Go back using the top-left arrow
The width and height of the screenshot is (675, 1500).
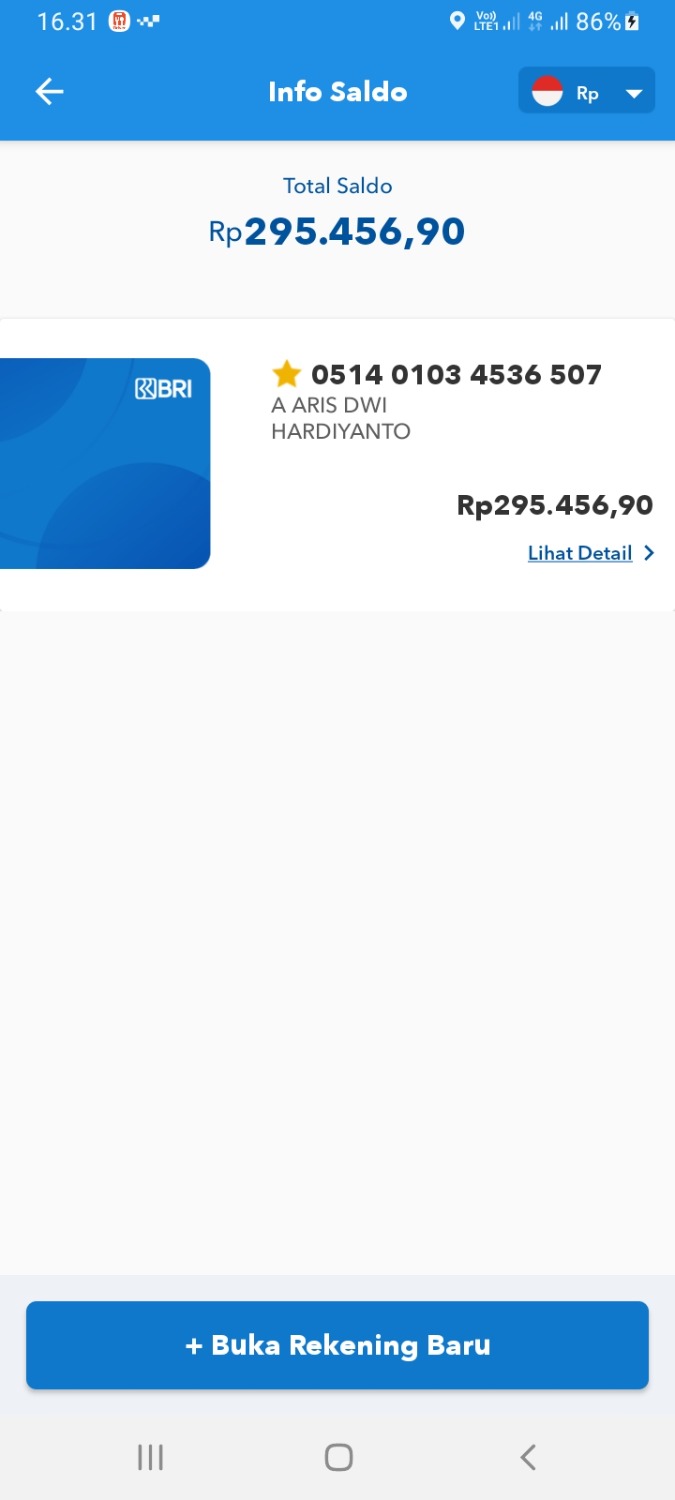click(49, 92)
